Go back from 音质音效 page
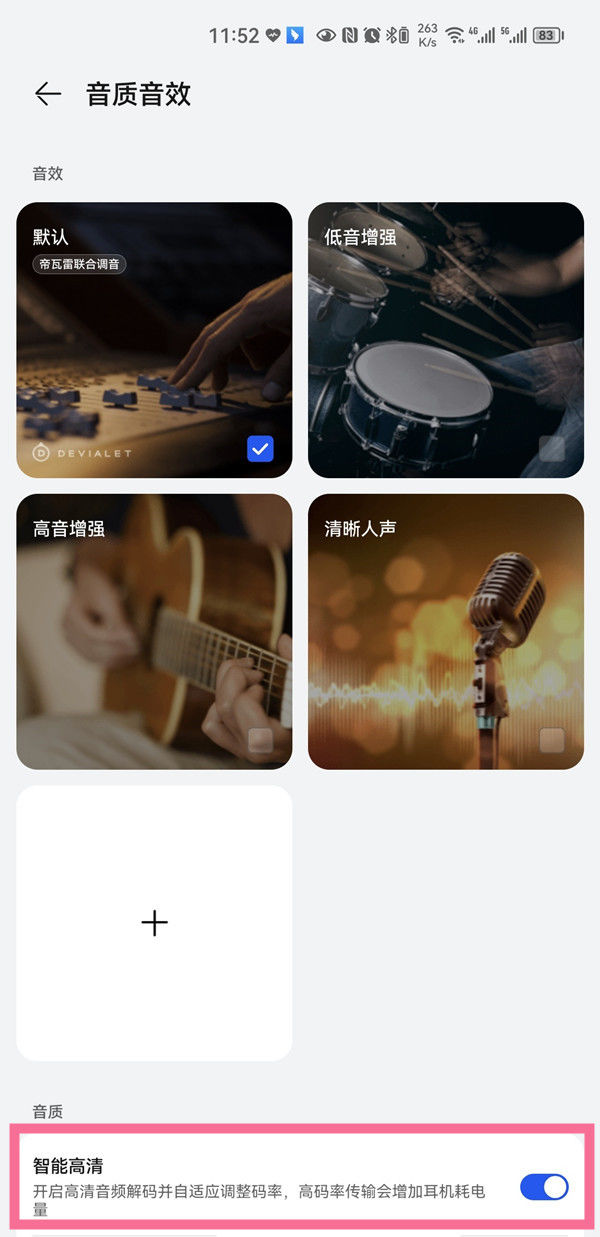The image size is (600, 1237). pyautogui.click(x=47, y=94)
